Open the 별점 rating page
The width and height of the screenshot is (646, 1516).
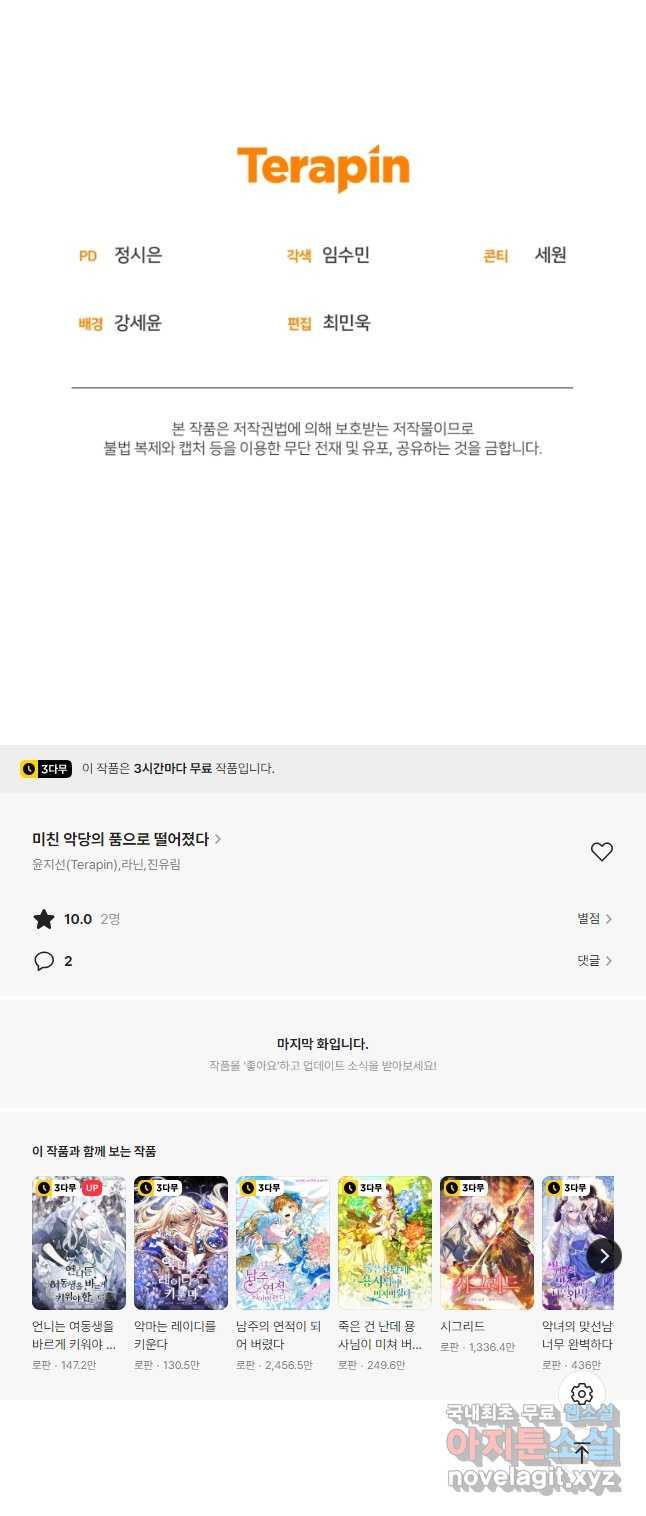pyautogui.click(x=594, y=919)
